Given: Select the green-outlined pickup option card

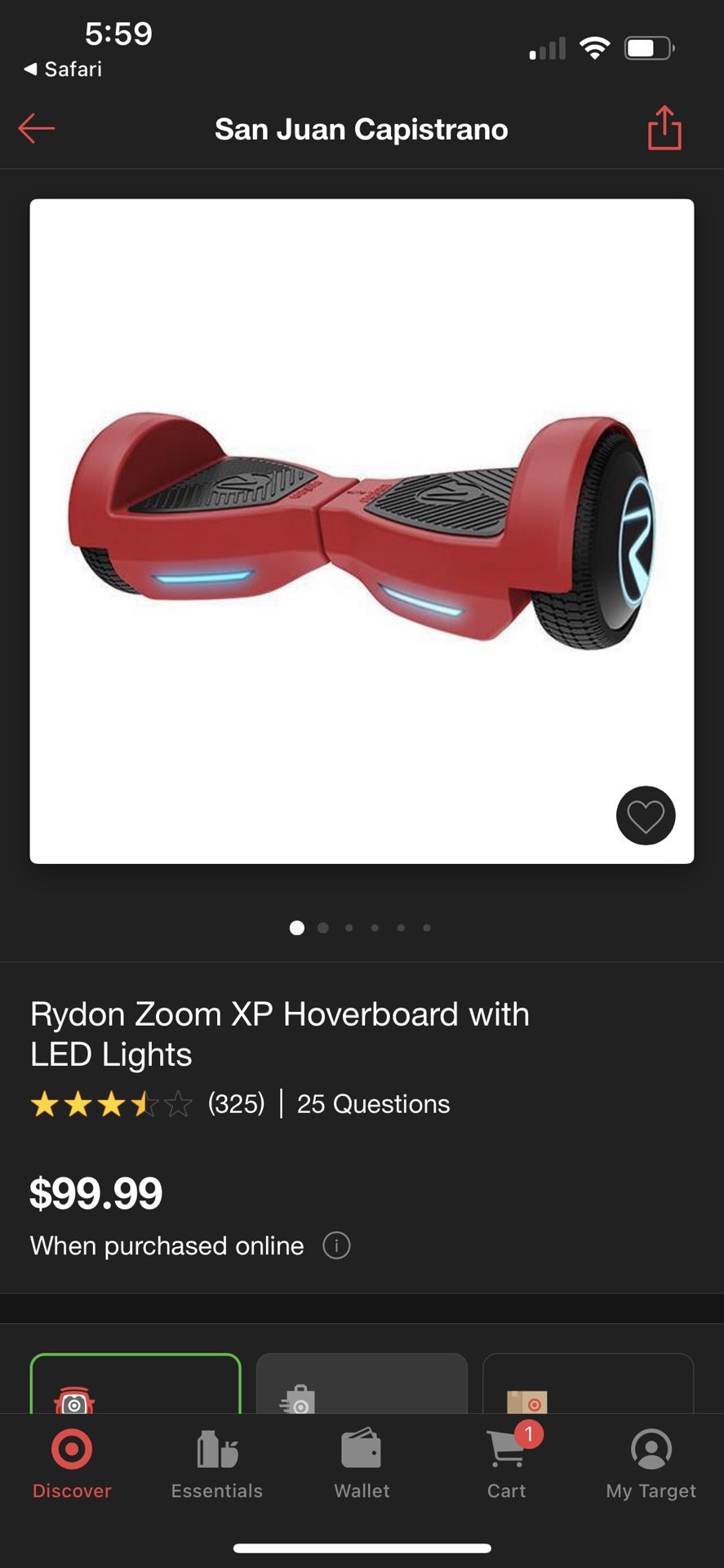Looking at the screenshot, I should pos(135,1383).
